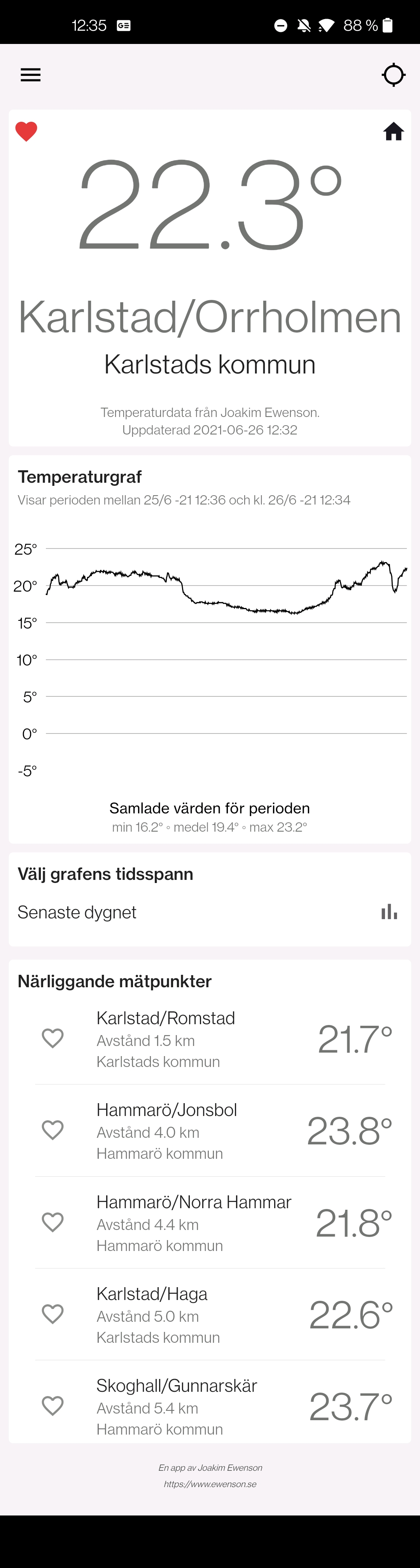This screenshot has width=420, height=1568.
Task: Favorite the Karlstad/Romstad station
Action: [x=53, y=1039]
